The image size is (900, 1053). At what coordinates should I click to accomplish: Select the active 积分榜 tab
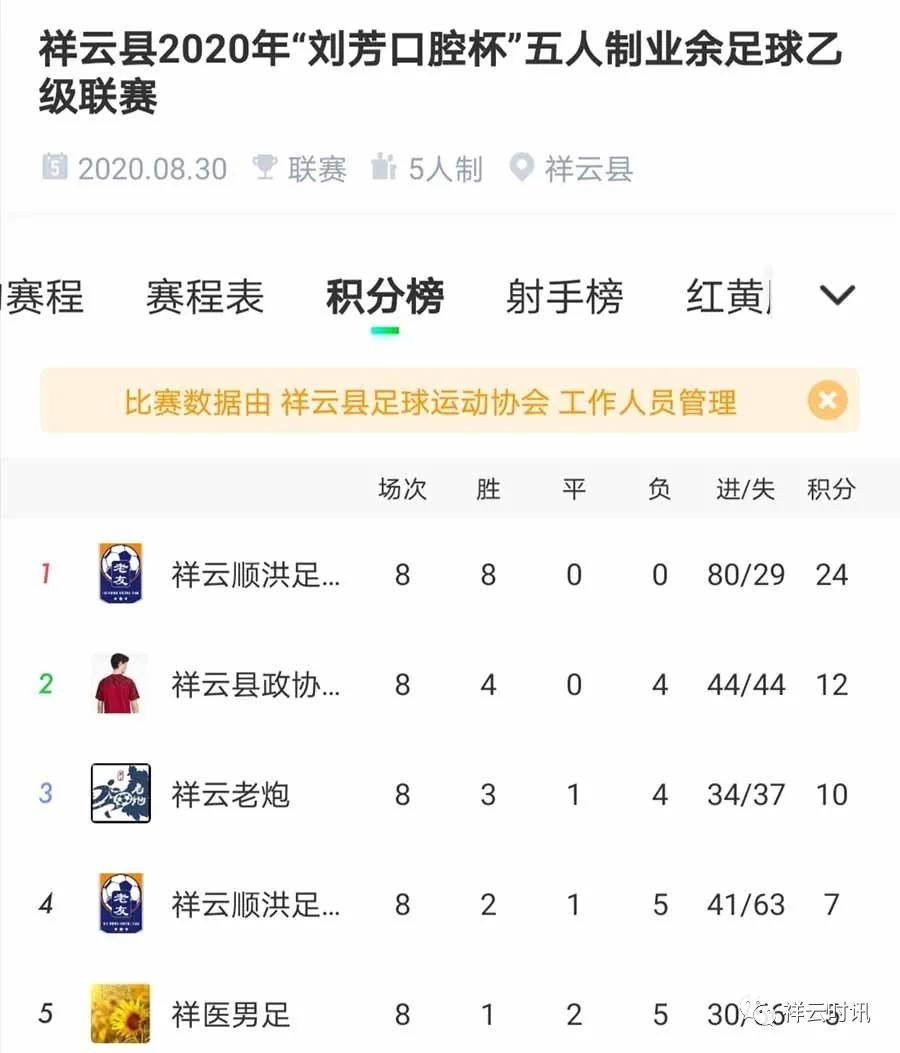[384, 296]
